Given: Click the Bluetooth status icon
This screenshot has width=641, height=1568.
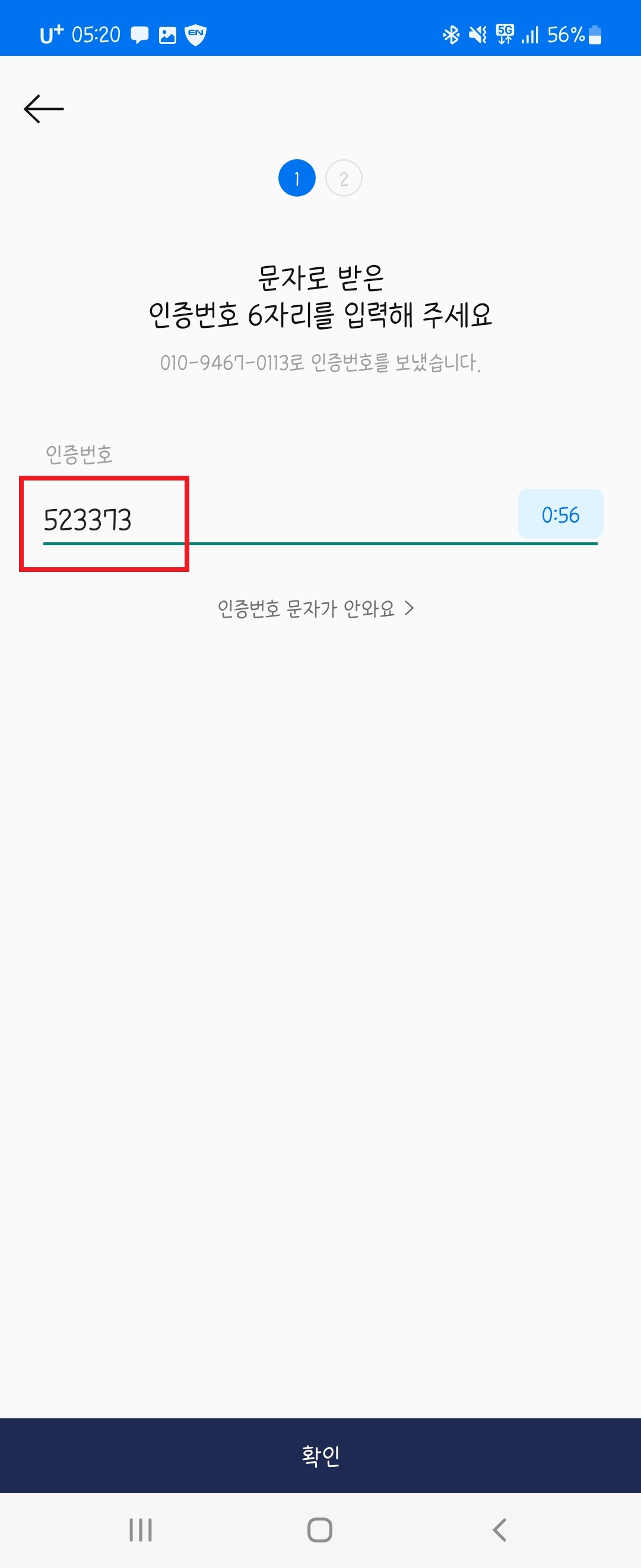Looking at the screenshot, I should (x=451, y=35).
